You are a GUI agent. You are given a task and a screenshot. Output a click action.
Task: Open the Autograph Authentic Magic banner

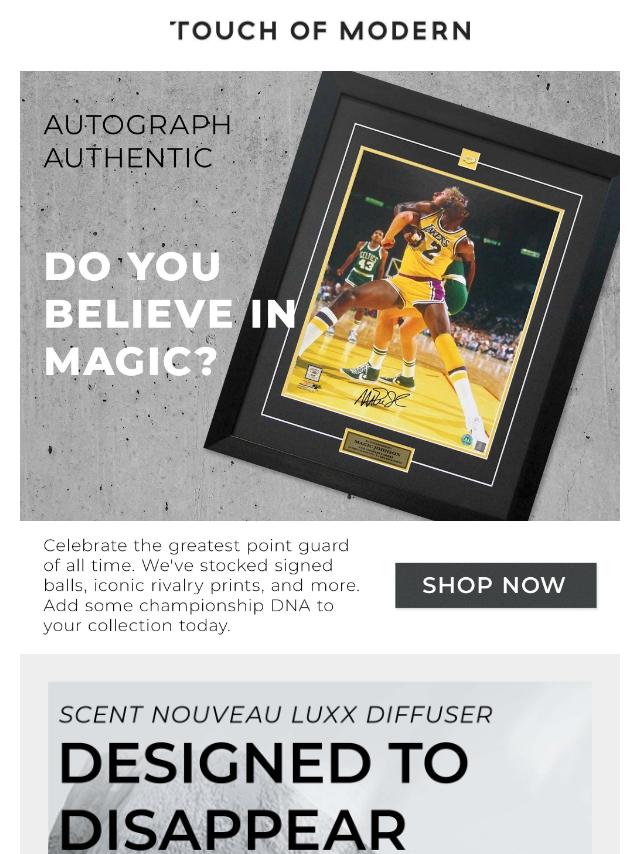[x=320, y=295]
